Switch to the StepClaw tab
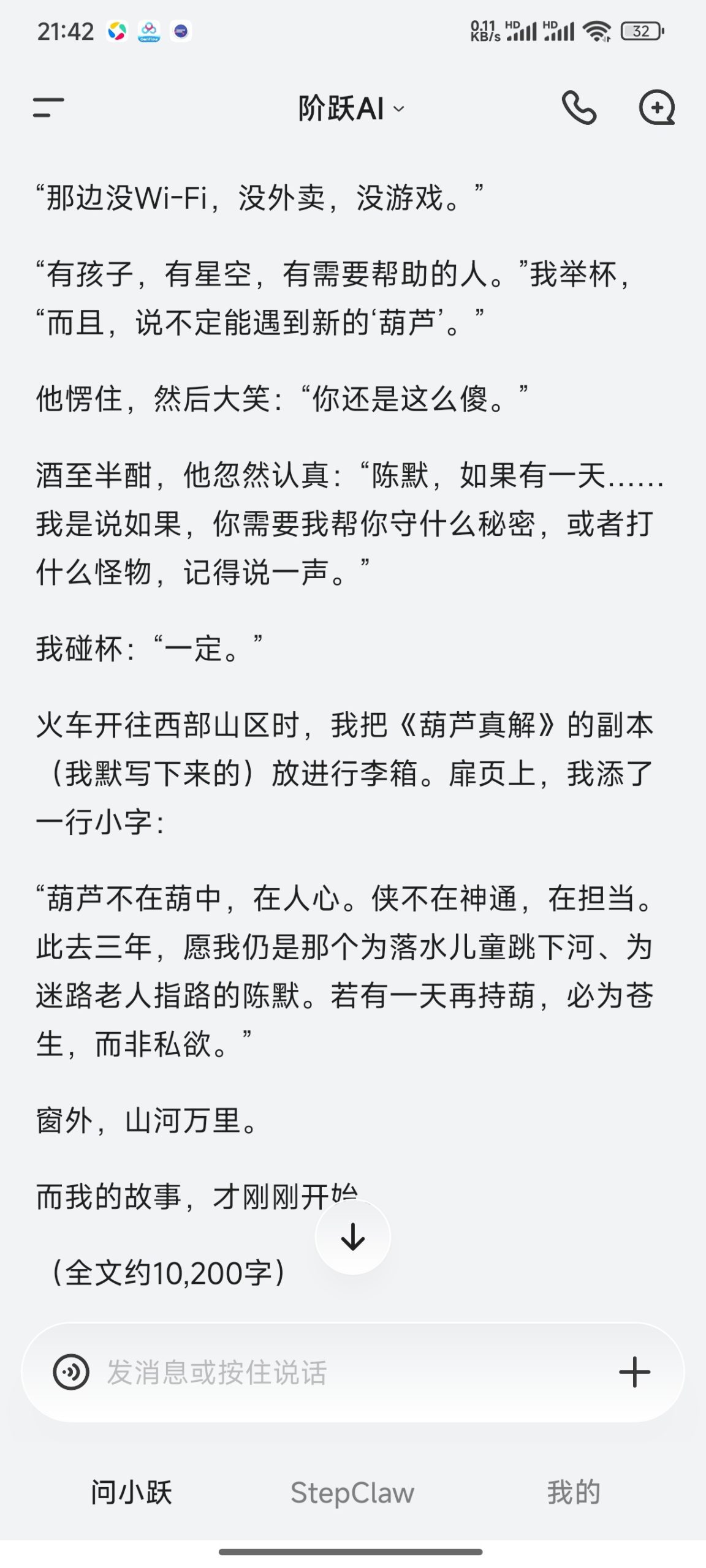706x1568 pixels. [352, 1493]
